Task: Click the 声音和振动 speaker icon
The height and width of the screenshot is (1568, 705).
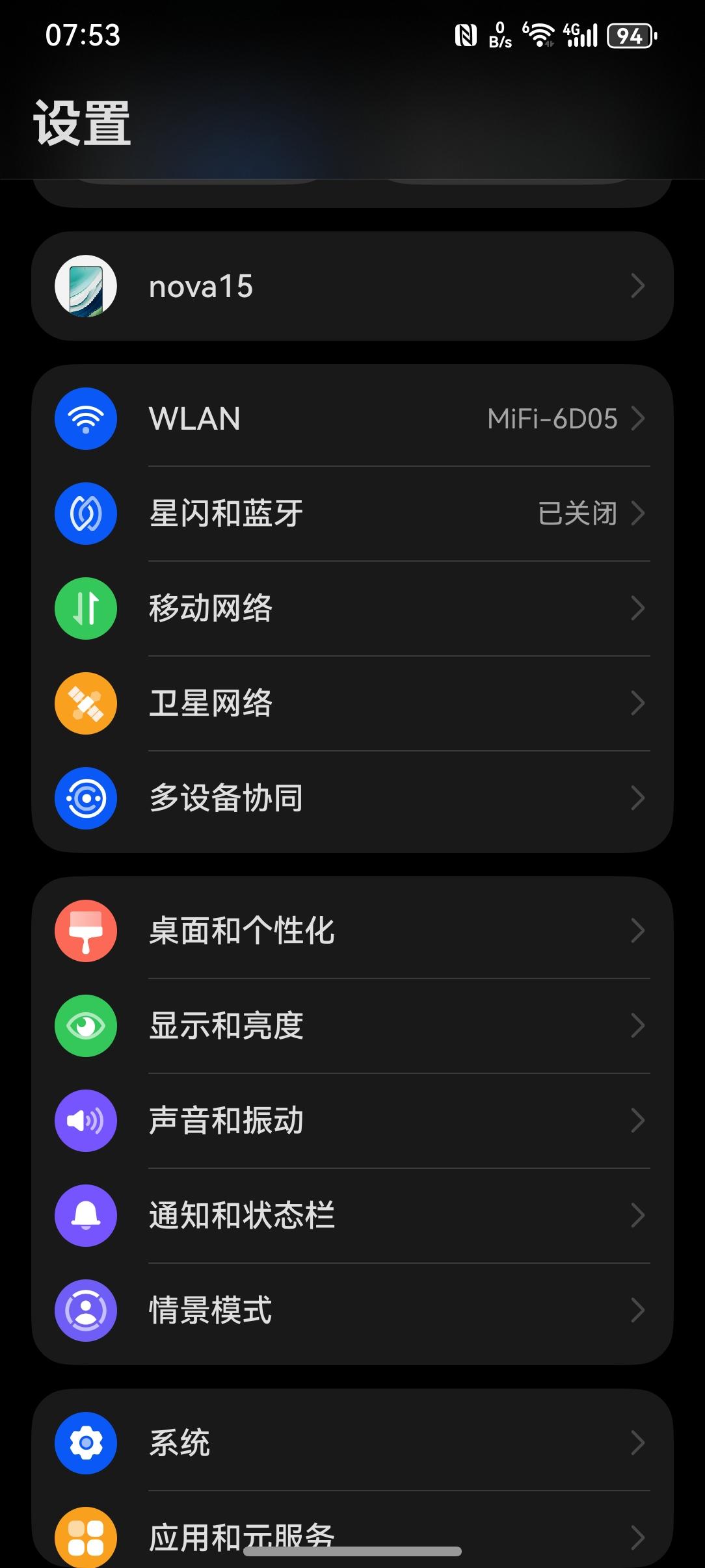Action: point(85,1120)
